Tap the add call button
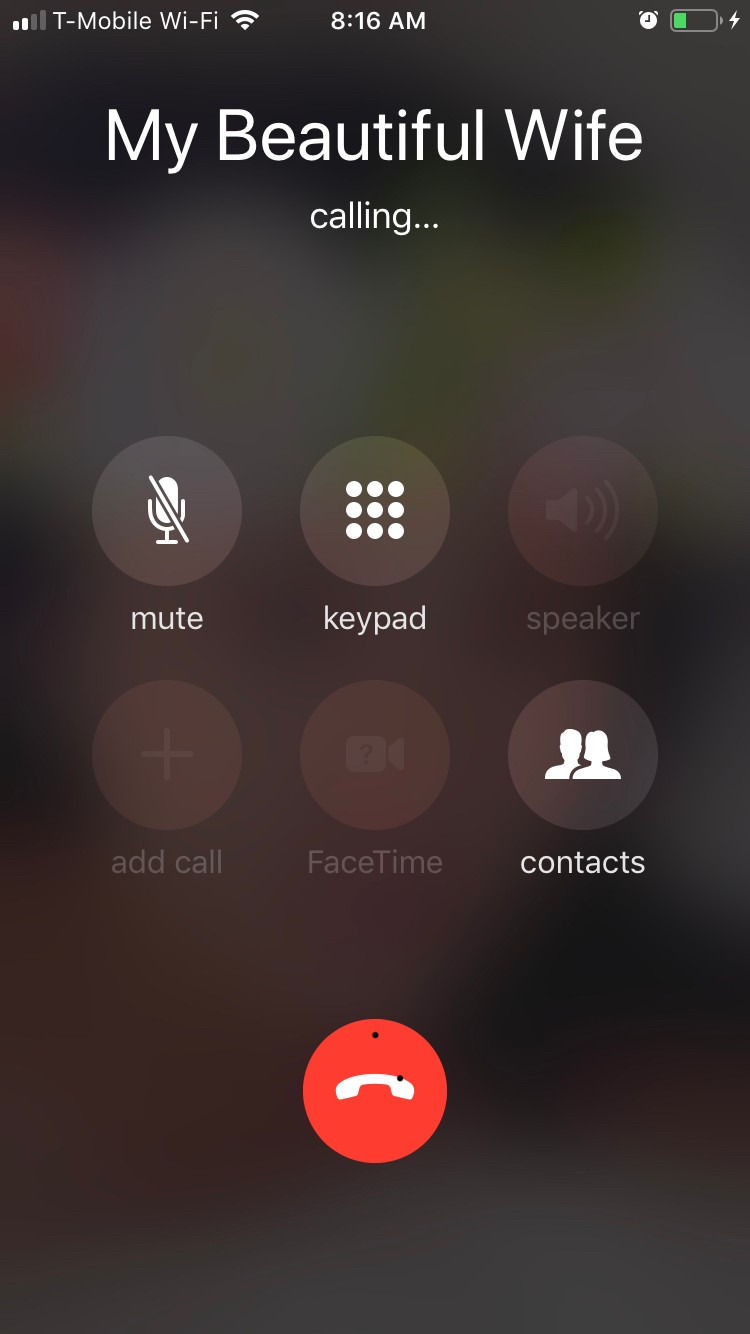This screenshot has height=1334, width=750. [167, 755]
